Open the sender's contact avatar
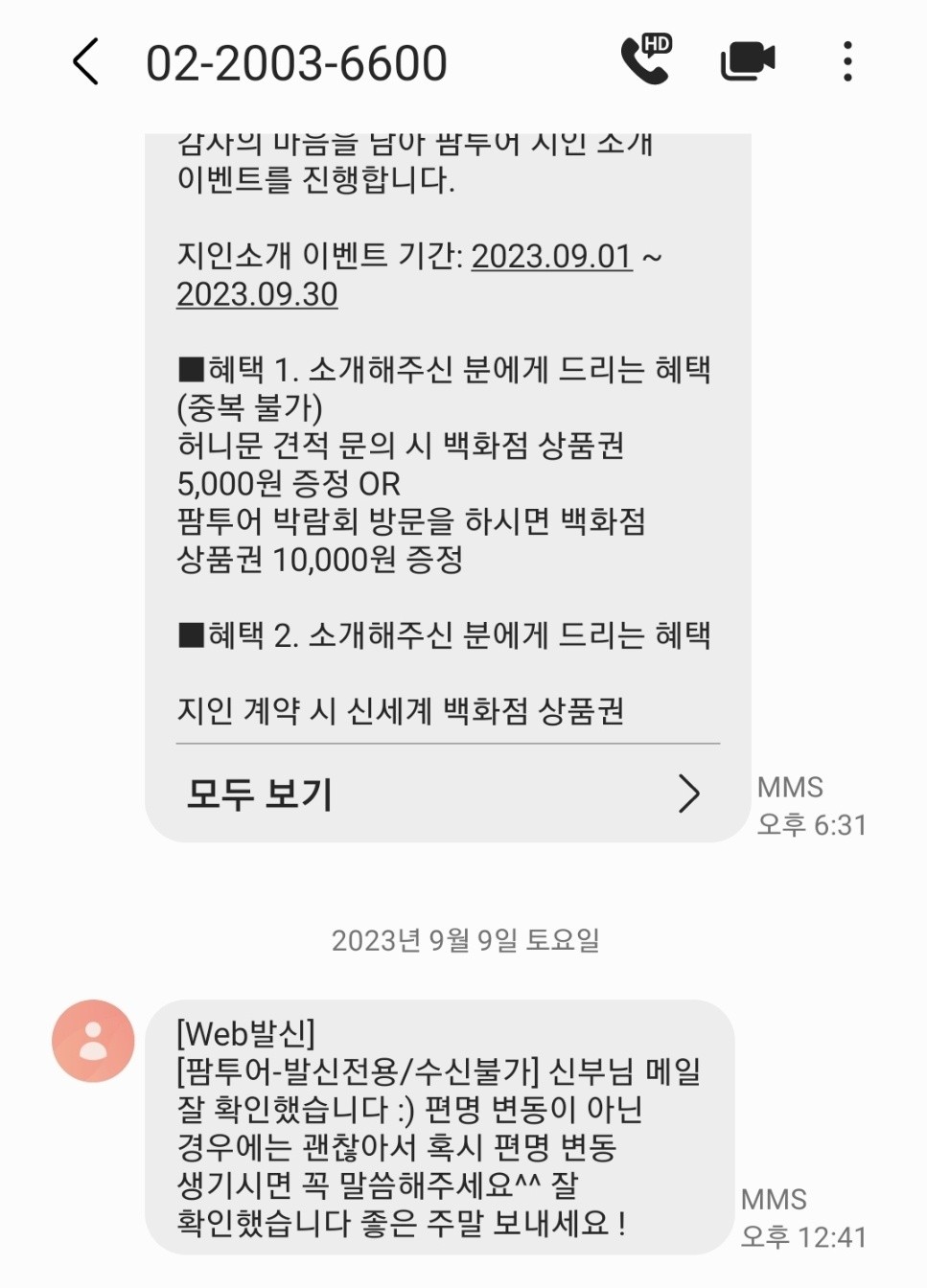This screenshot has height=1288, width=927. tap(93, 1042)
